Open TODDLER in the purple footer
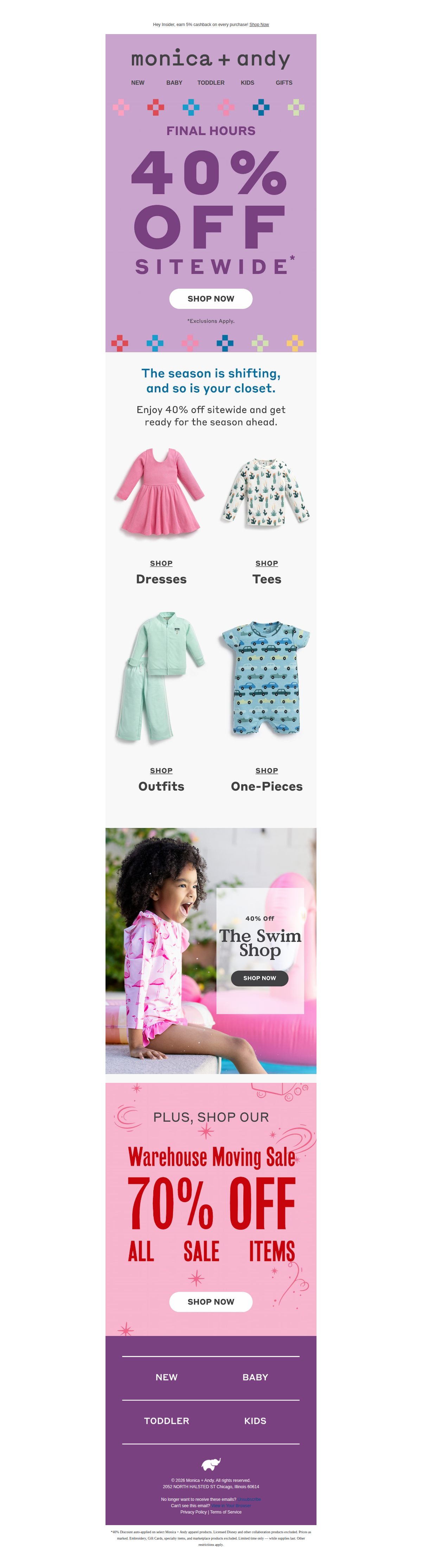The width and height of the screenshot is (422, 1568). [x=166, y=1421]
